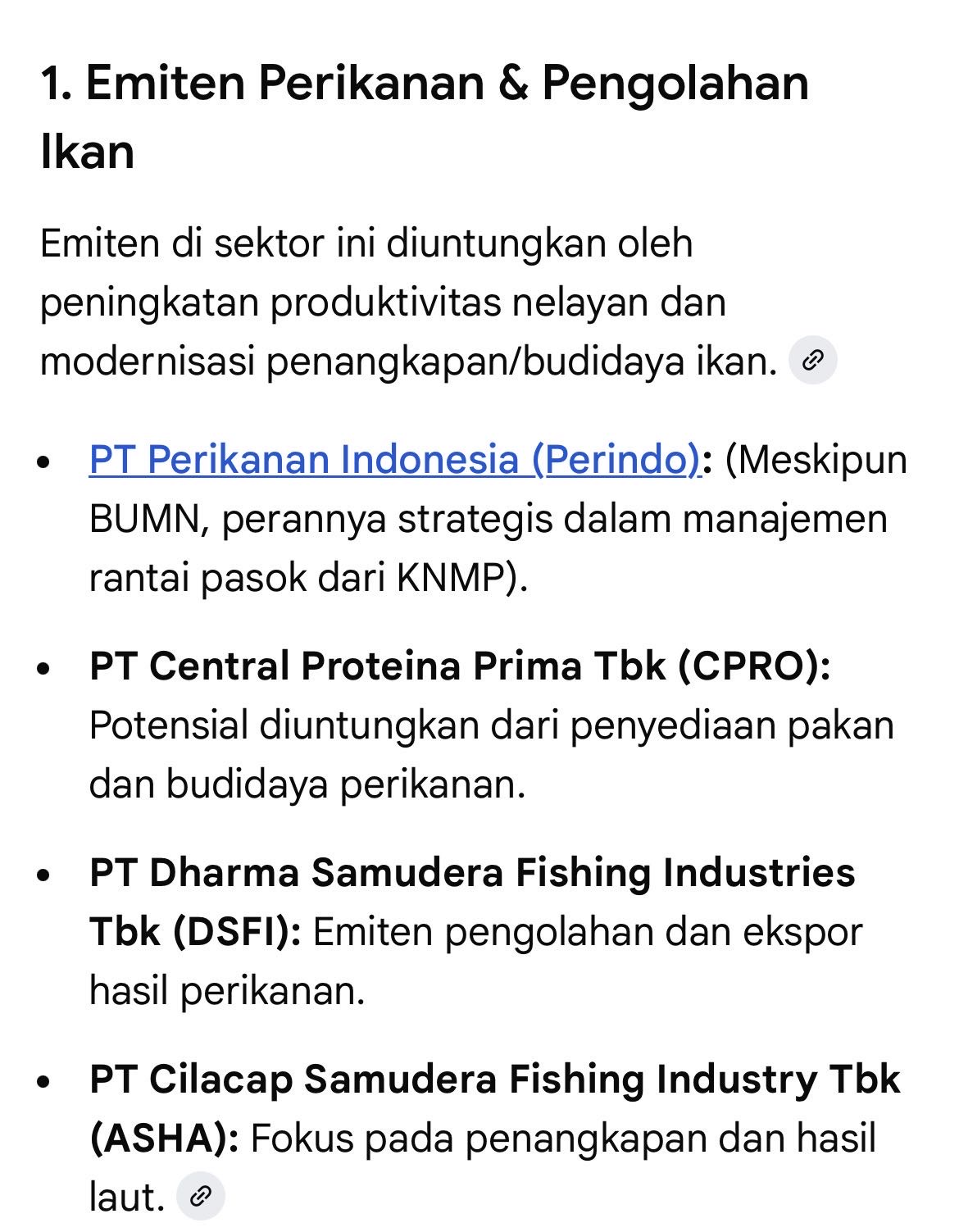959x1232 pixels.
Task: Open source link after the ASHA entry
Action: click(200, 1197)
